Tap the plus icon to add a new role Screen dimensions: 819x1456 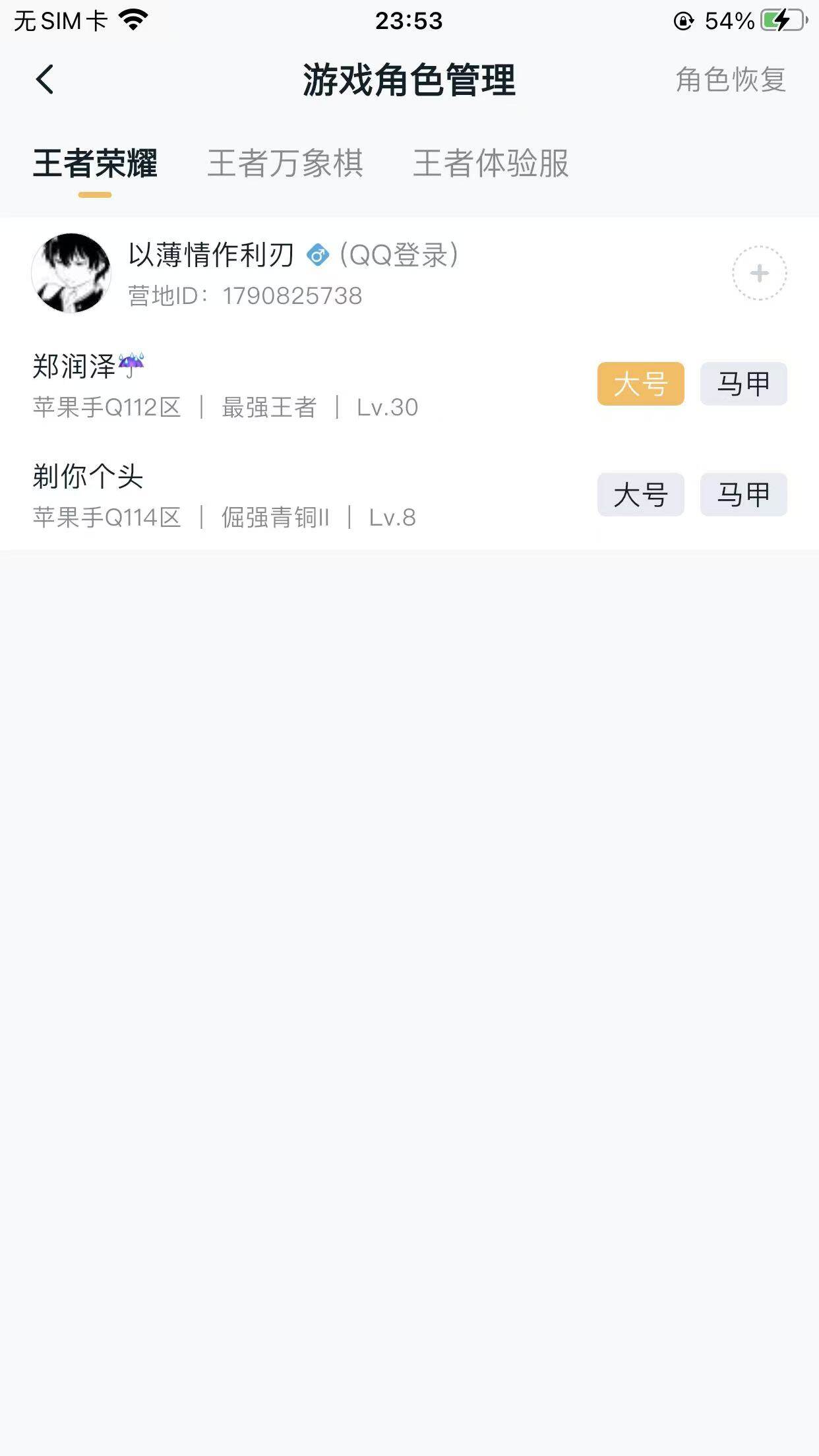[x=760, y=272]
